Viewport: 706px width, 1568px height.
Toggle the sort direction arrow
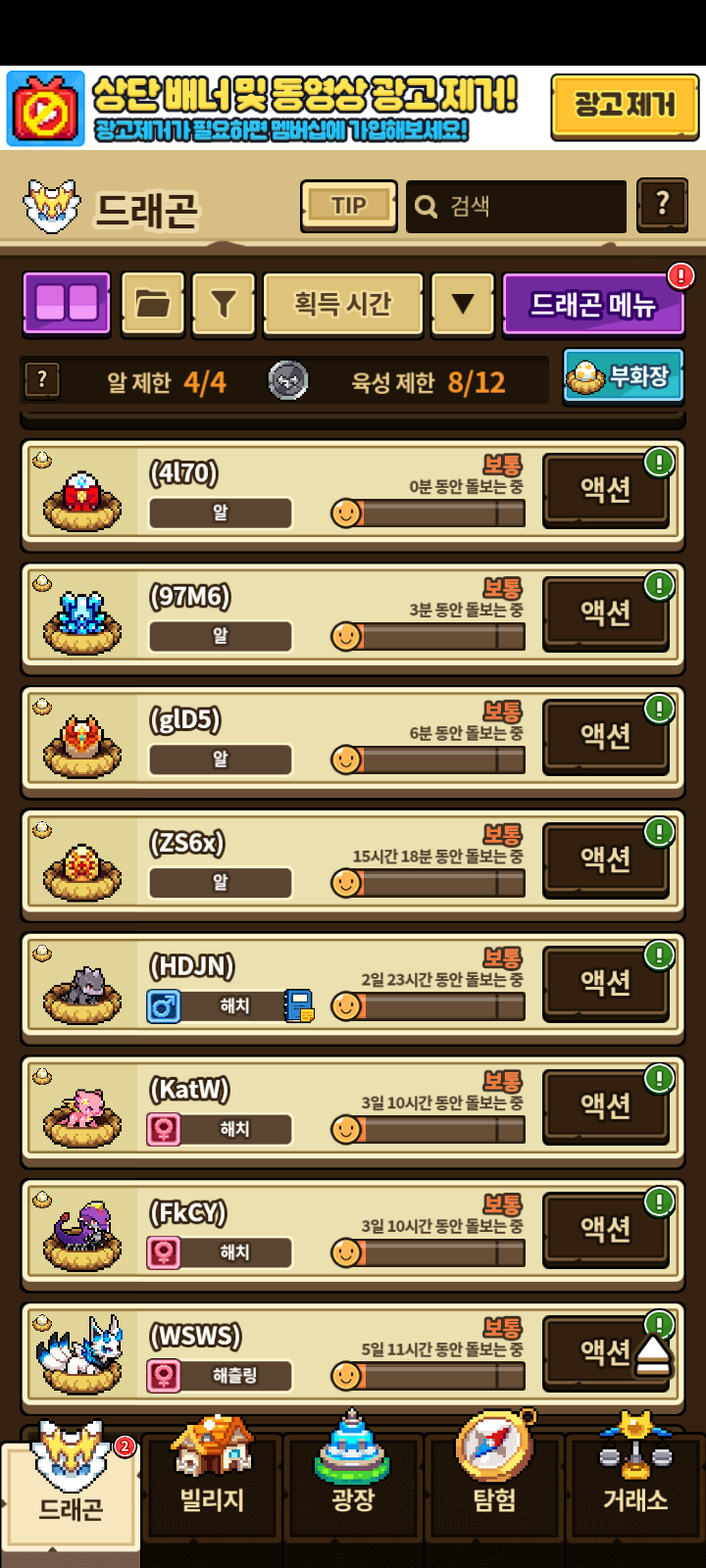pos(462,305)
